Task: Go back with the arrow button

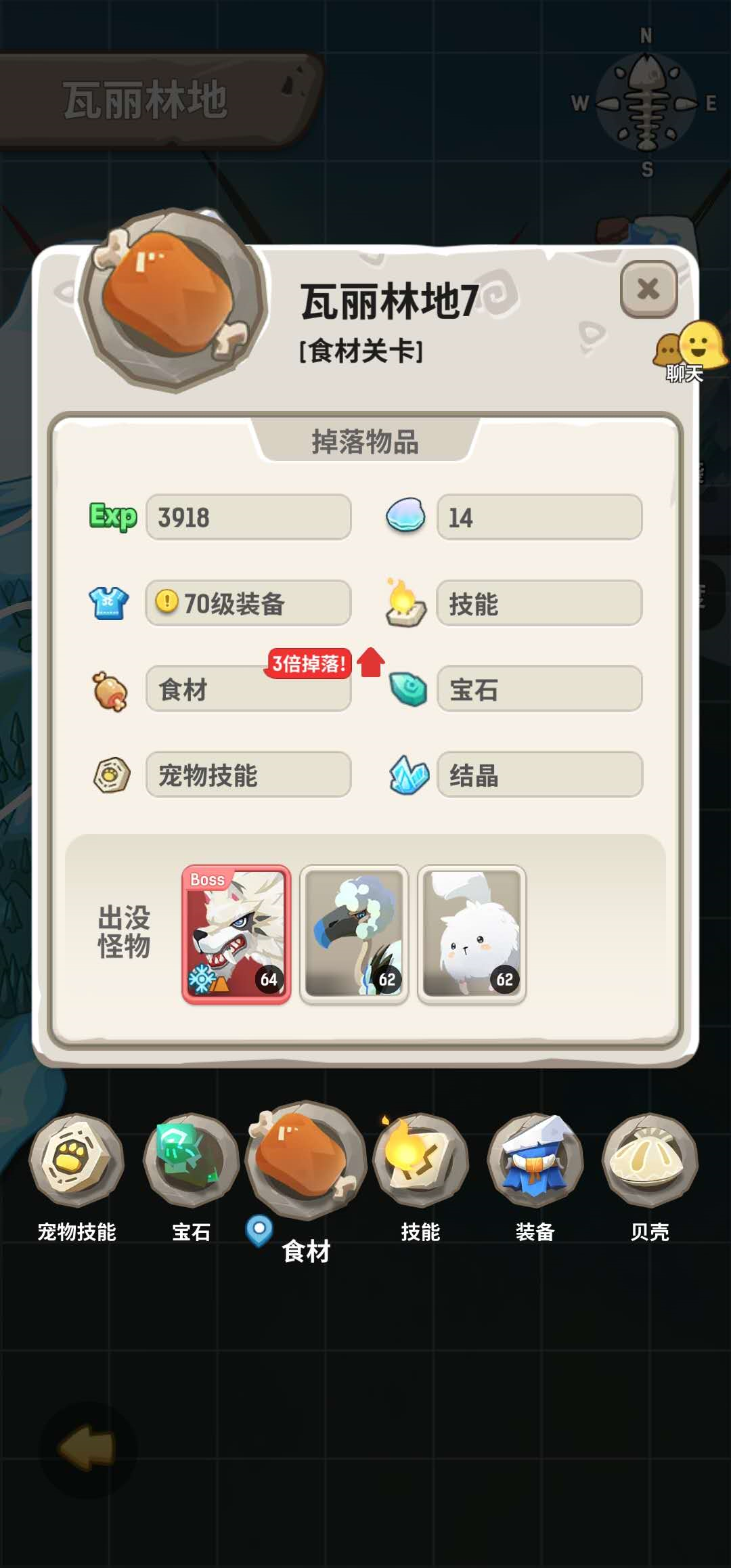Action: click(x=88, y=1449)
